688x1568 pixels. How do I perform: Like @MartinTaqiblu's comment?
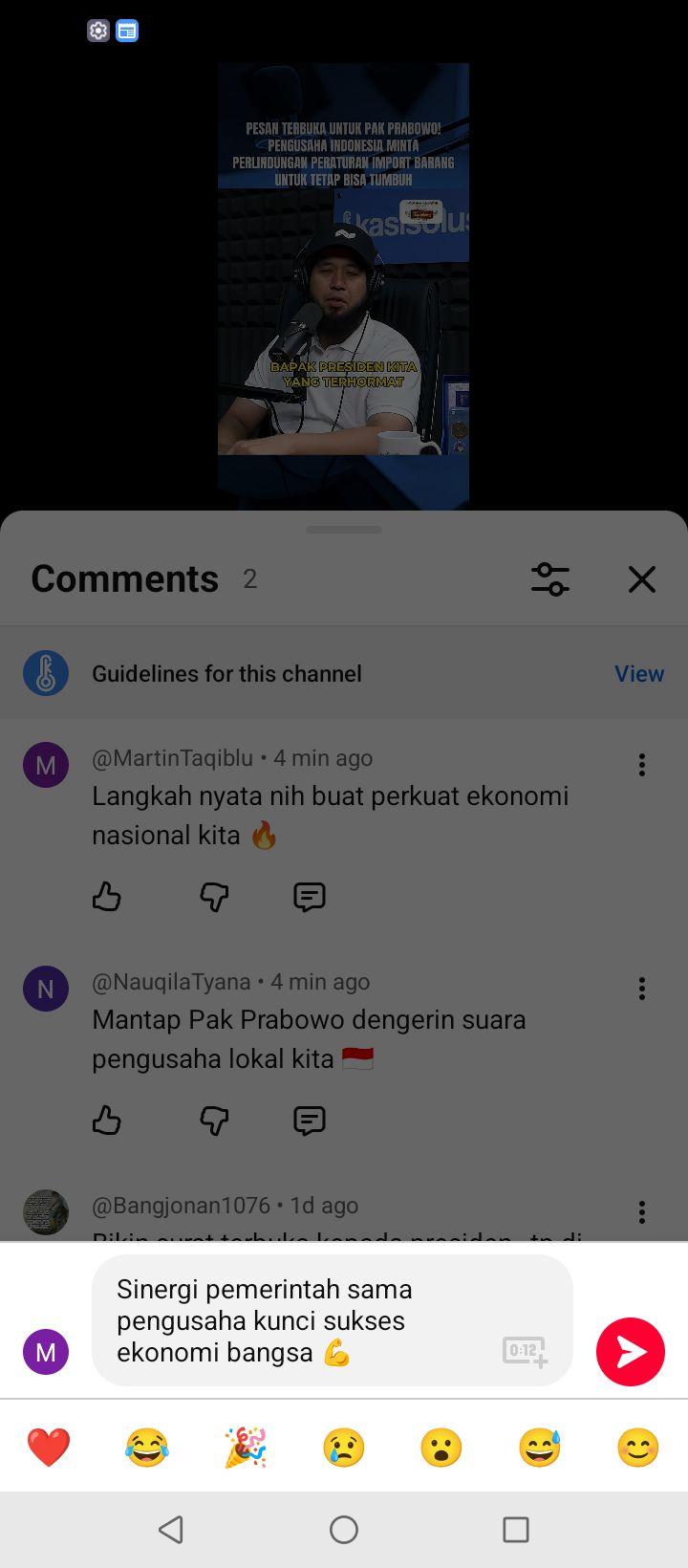[x=107, y=897]
